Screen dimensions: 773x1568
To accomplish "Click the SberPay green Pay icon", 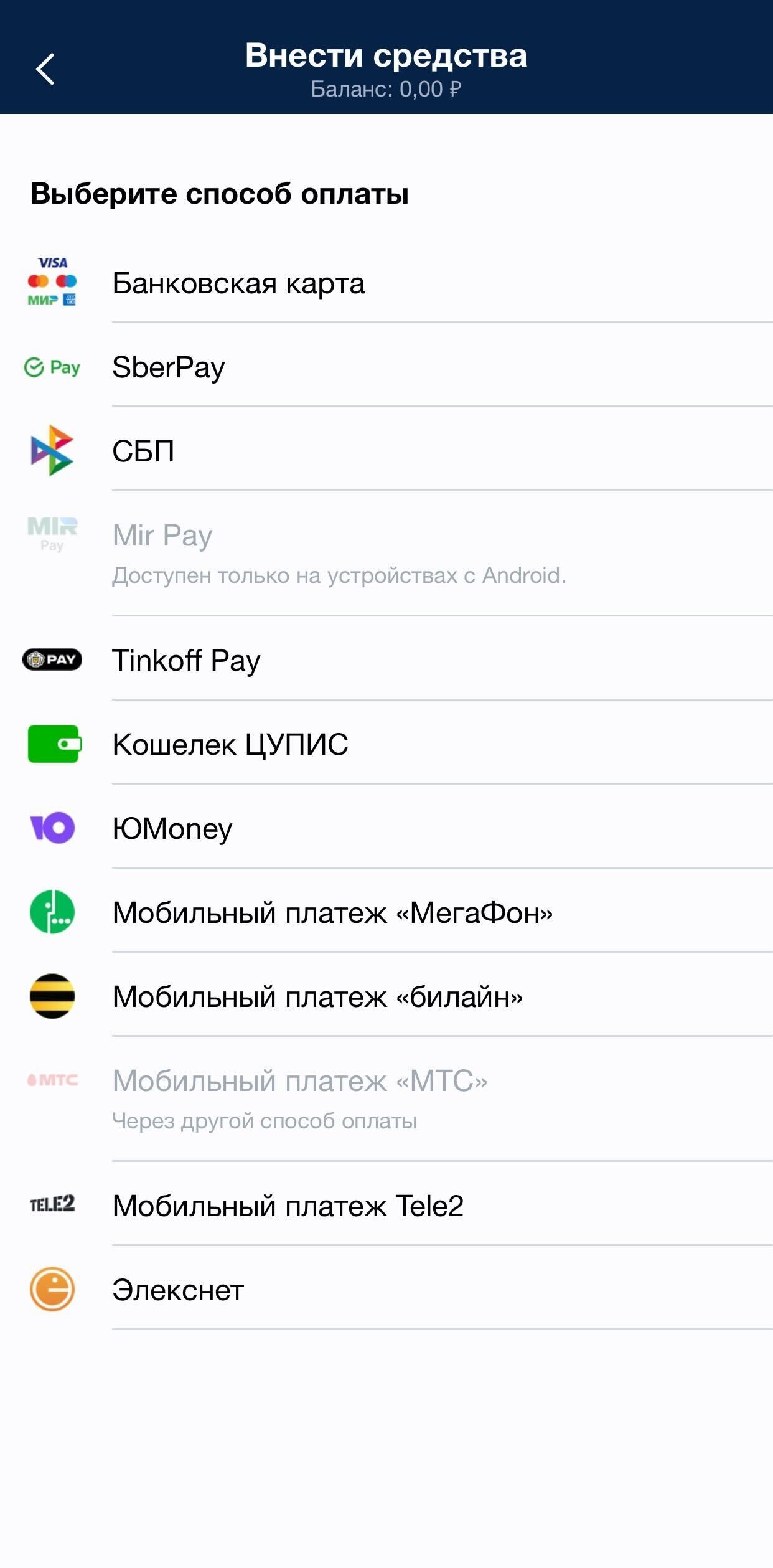I will (x=52, y=367).
